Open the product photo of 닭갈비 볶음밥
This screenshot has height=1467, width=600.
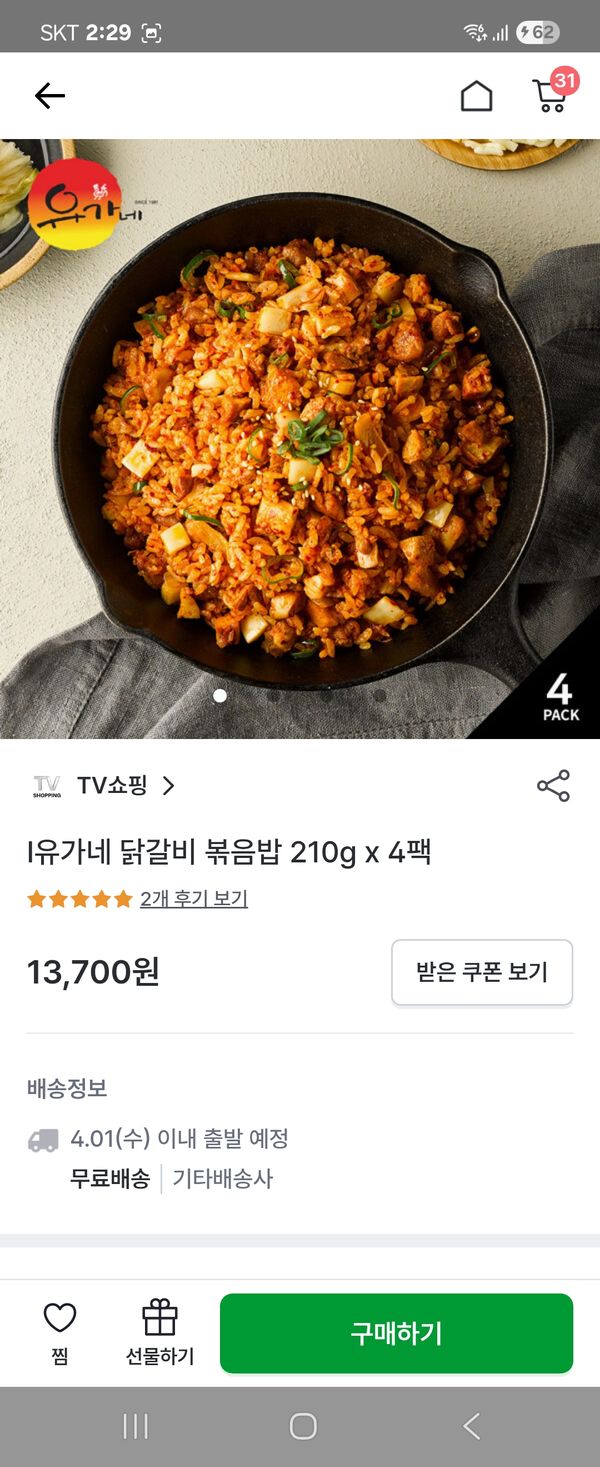coord(300,440)
